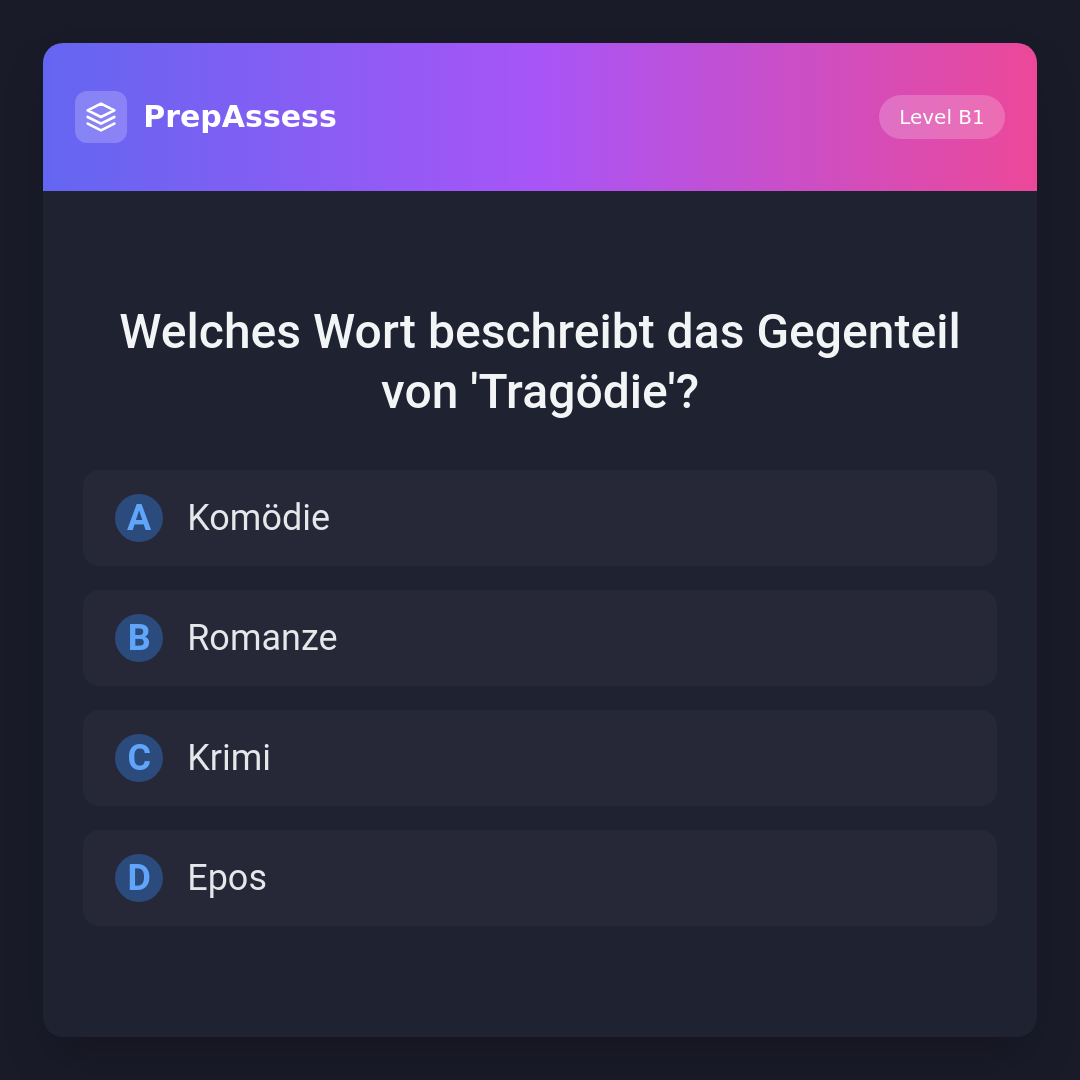Pick Krimi as the answer
This screenshot has width=1080, height=1080.
[x=540, y=758]
